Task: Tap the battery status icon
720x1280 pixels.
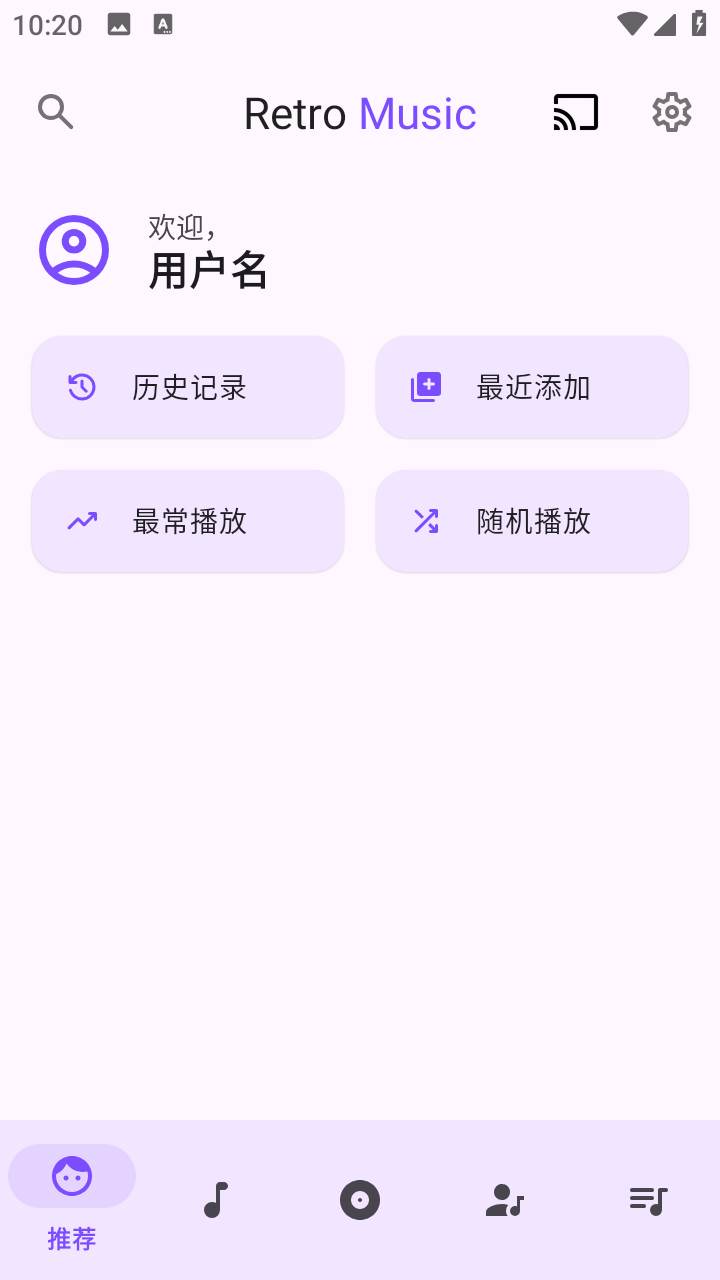Action: point(697,24)
